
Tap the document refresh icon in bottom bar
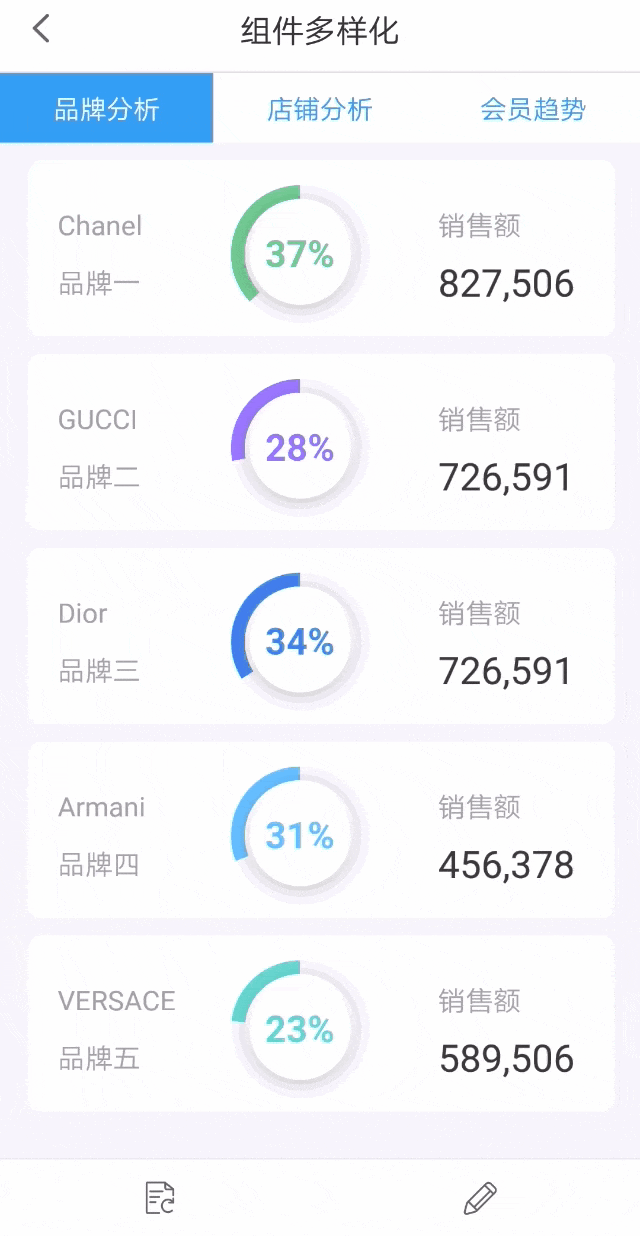point(160,1197)
